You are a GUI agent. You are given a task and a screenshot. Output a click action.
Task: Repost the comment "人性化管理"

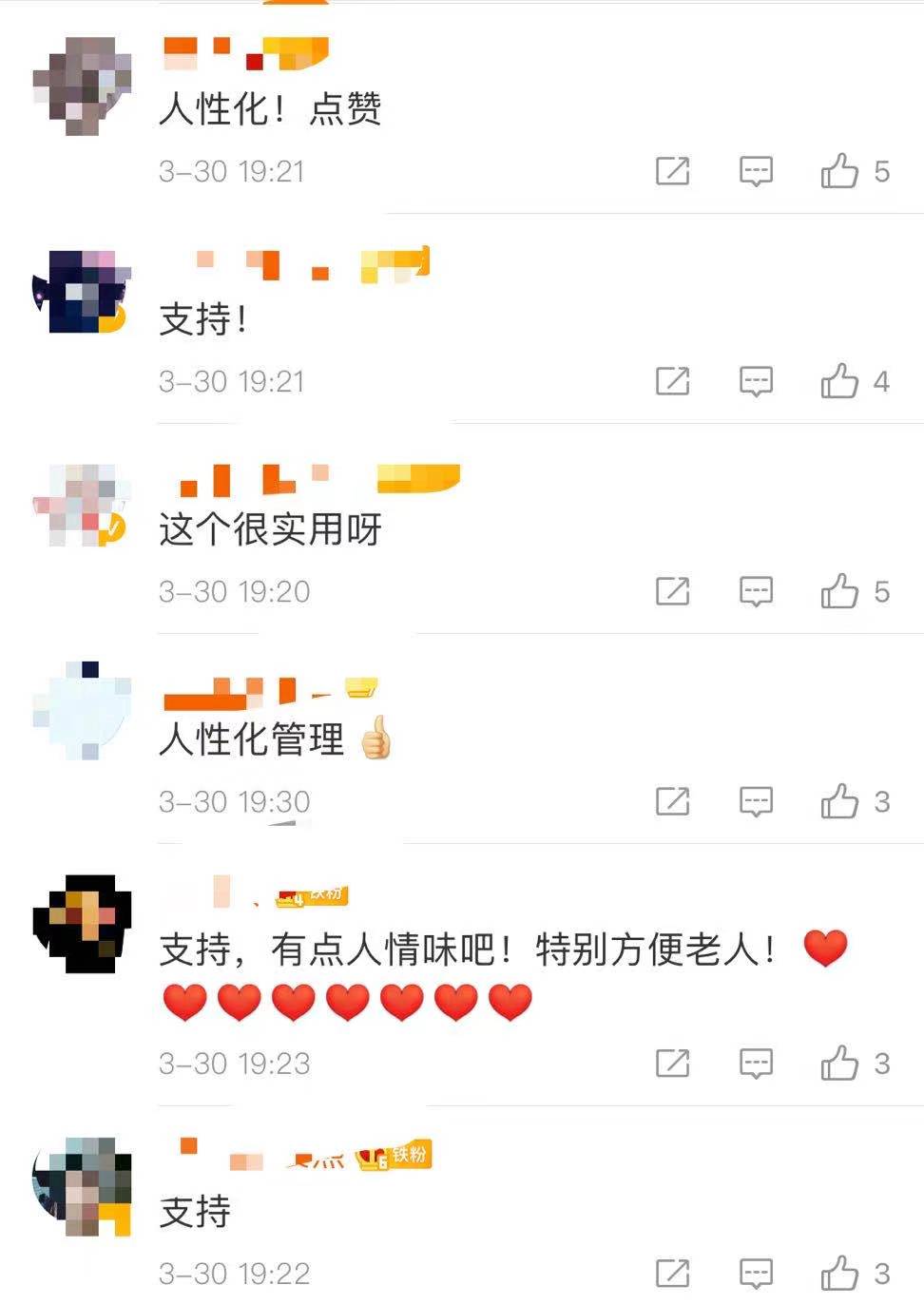point(672,801)
